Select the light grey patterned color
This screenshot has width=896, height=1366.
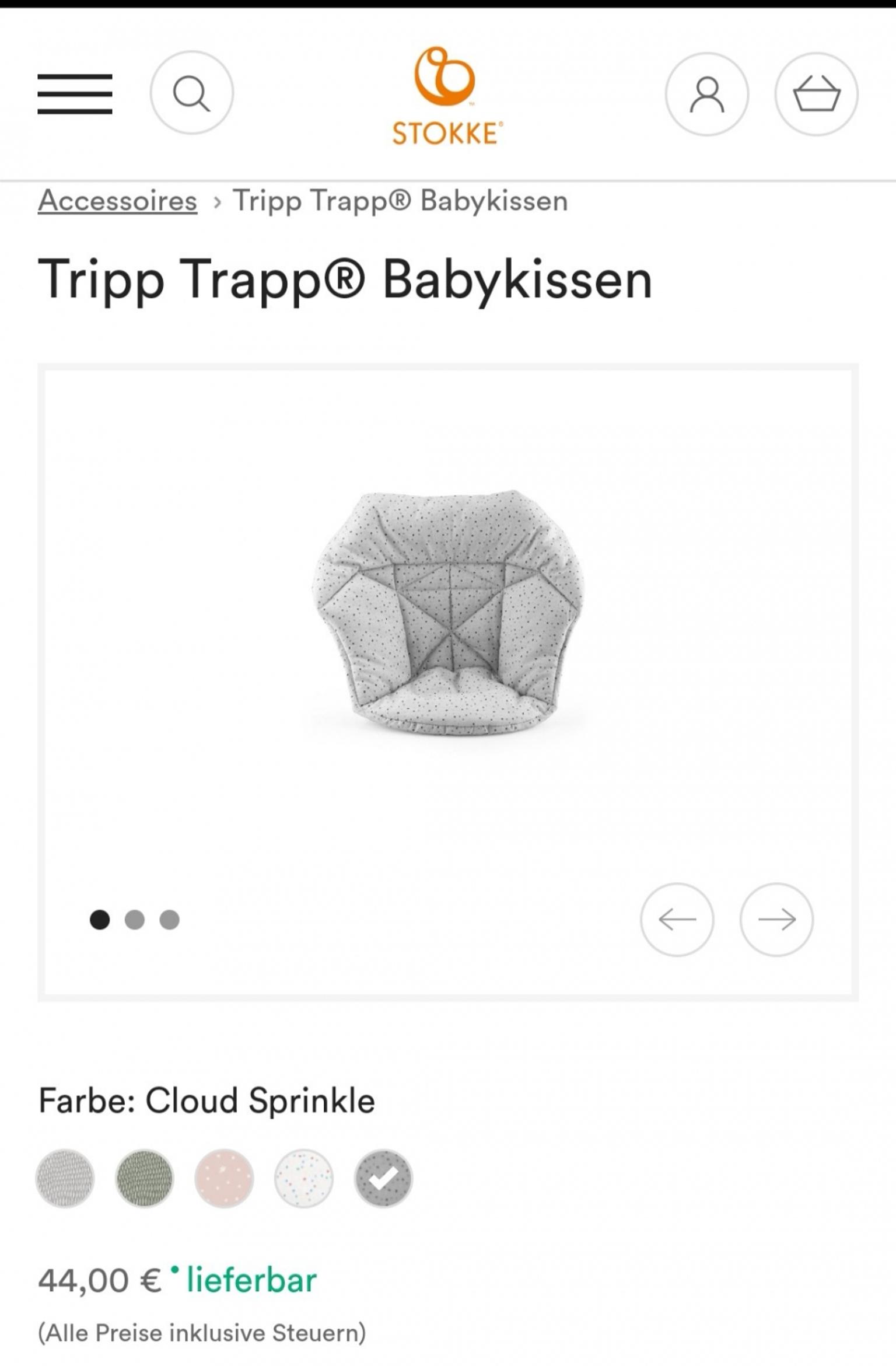(x=65, y=1178)
